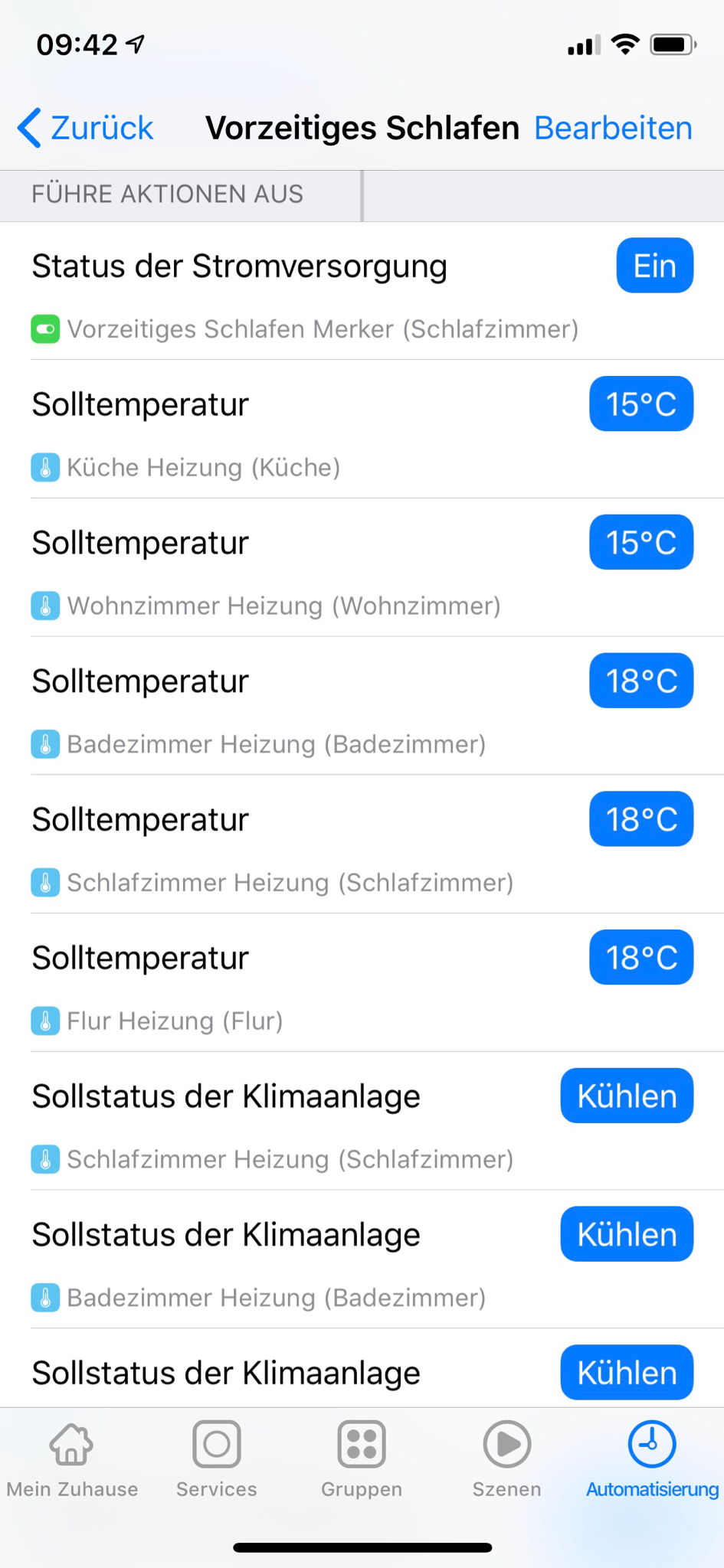The height and width of the screenshot is (1568, 724).
Task: Adjust Badezimmer Heizung 18°C Solltemperatur
Action: (x=640, y=681)
